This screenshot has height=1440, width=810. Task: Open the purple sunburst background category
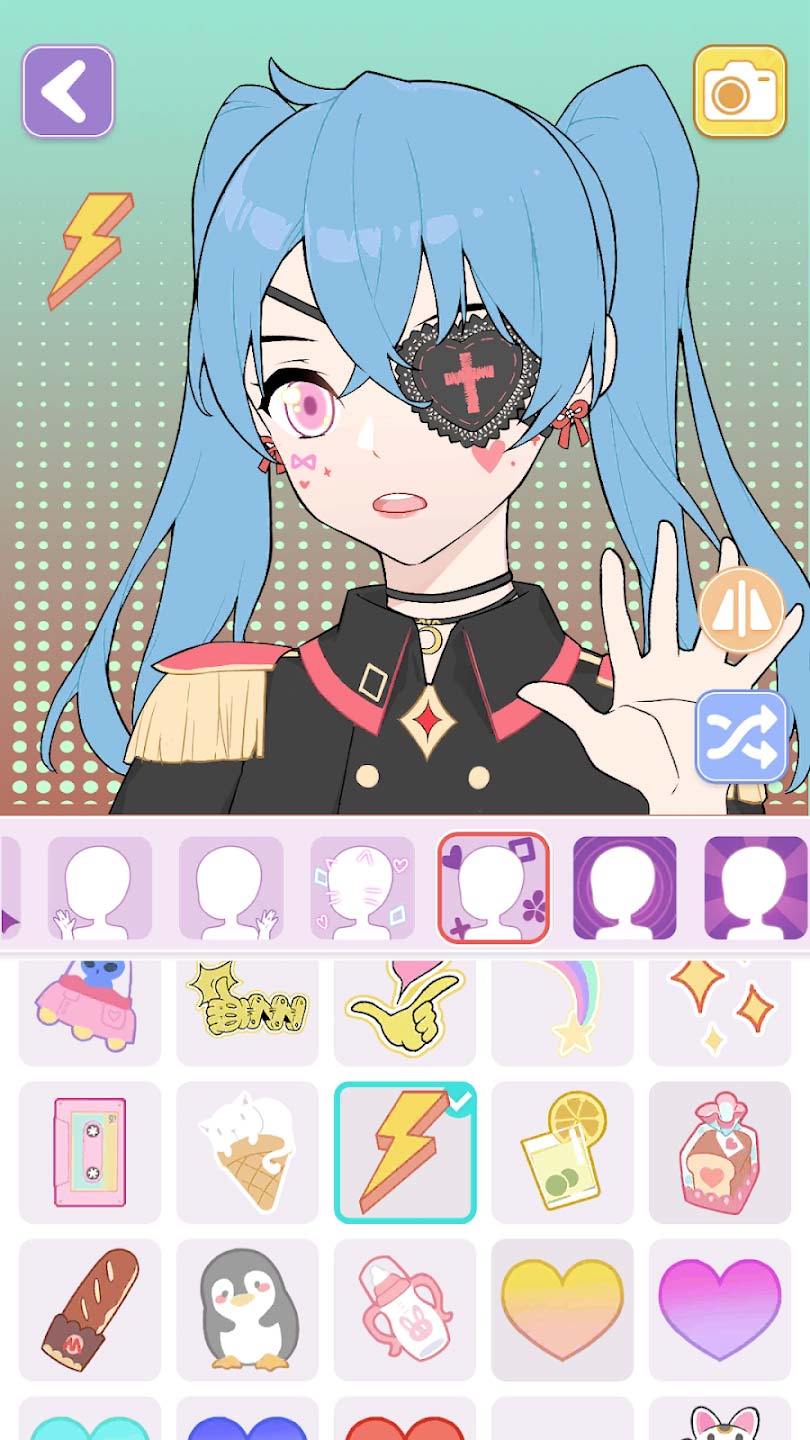click(755, 887)
